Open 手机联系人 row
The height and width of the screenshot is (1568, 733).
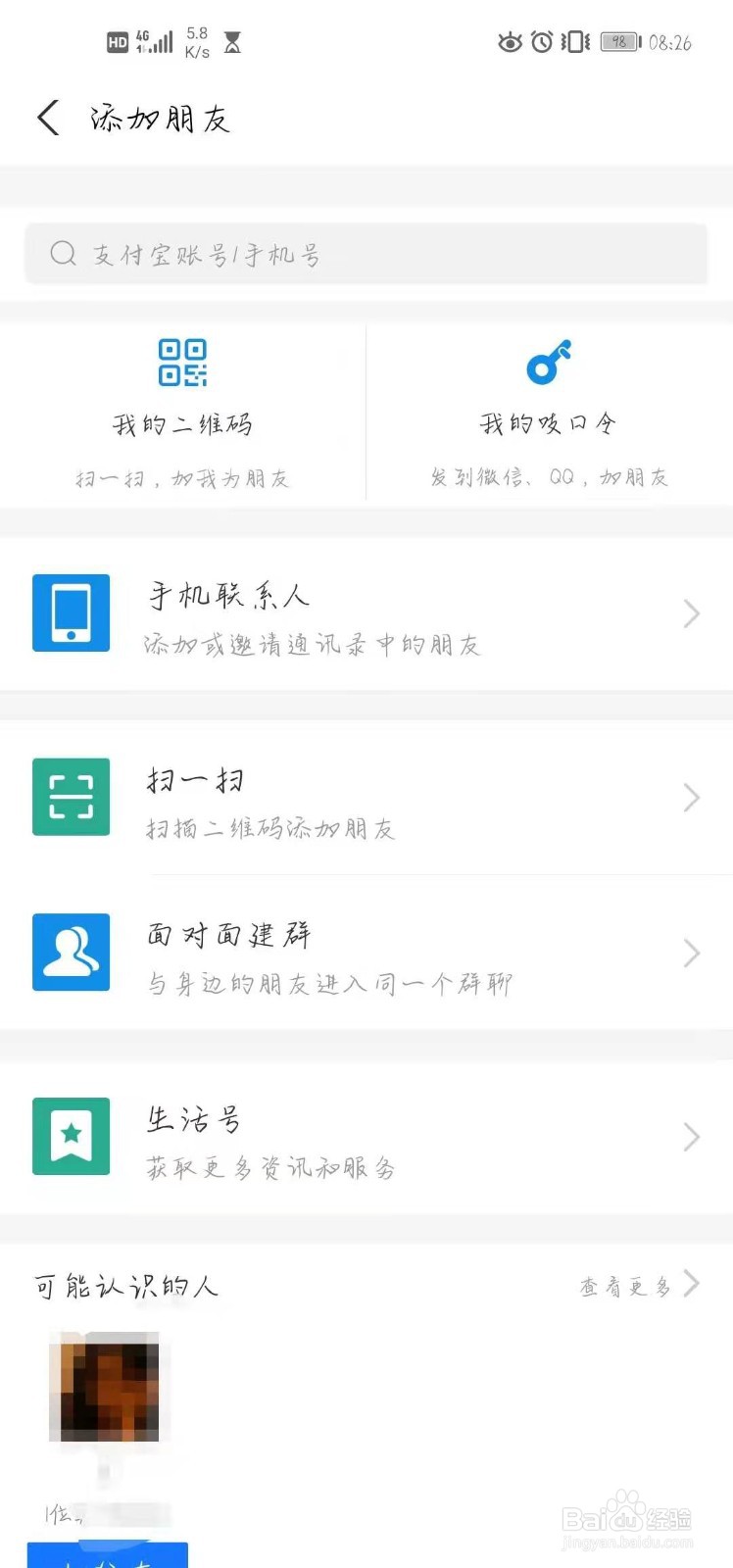coord(366,614)
